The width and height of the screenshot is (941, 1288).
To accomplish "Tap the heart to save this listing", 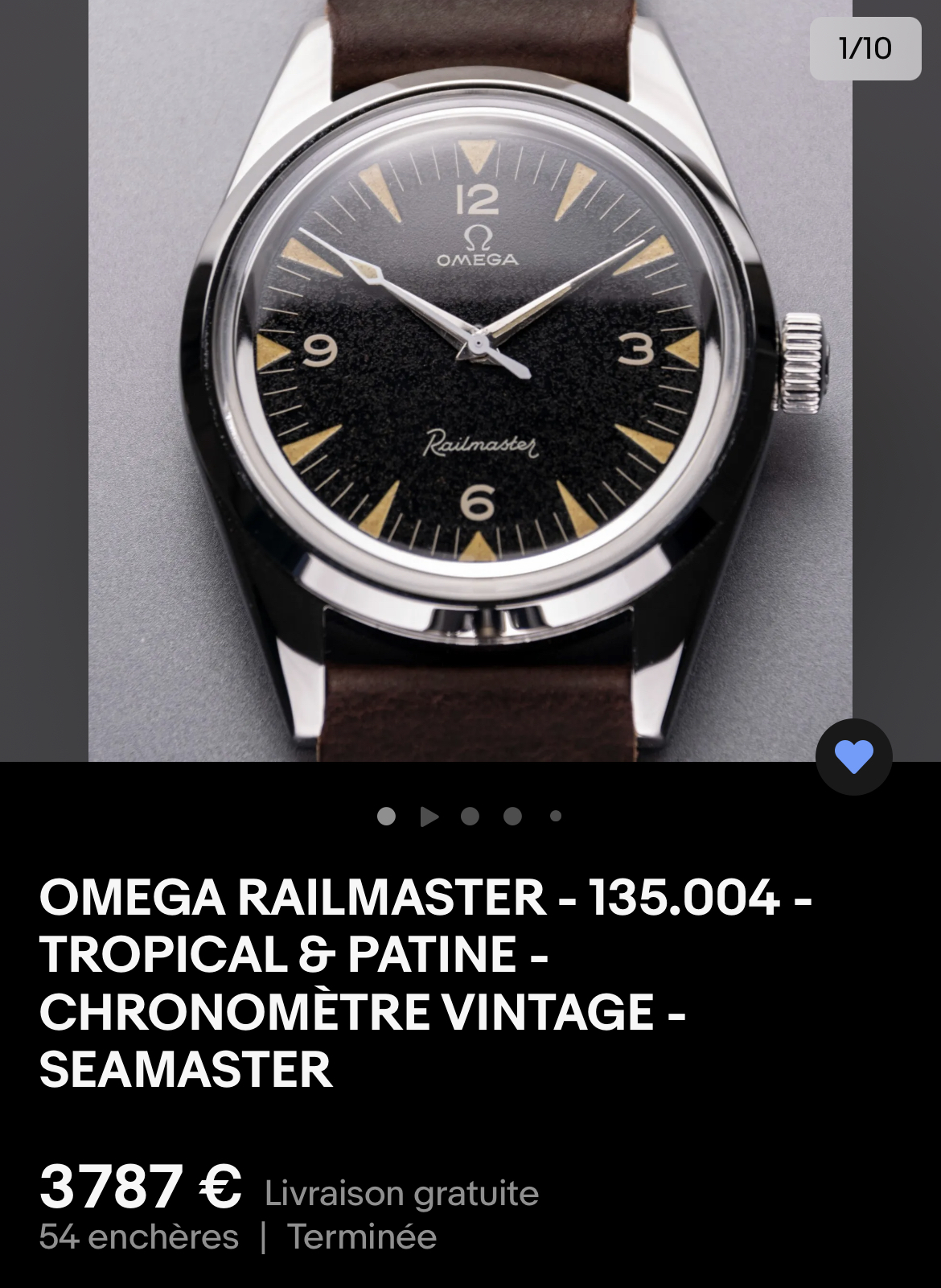I will pos(853,757).
